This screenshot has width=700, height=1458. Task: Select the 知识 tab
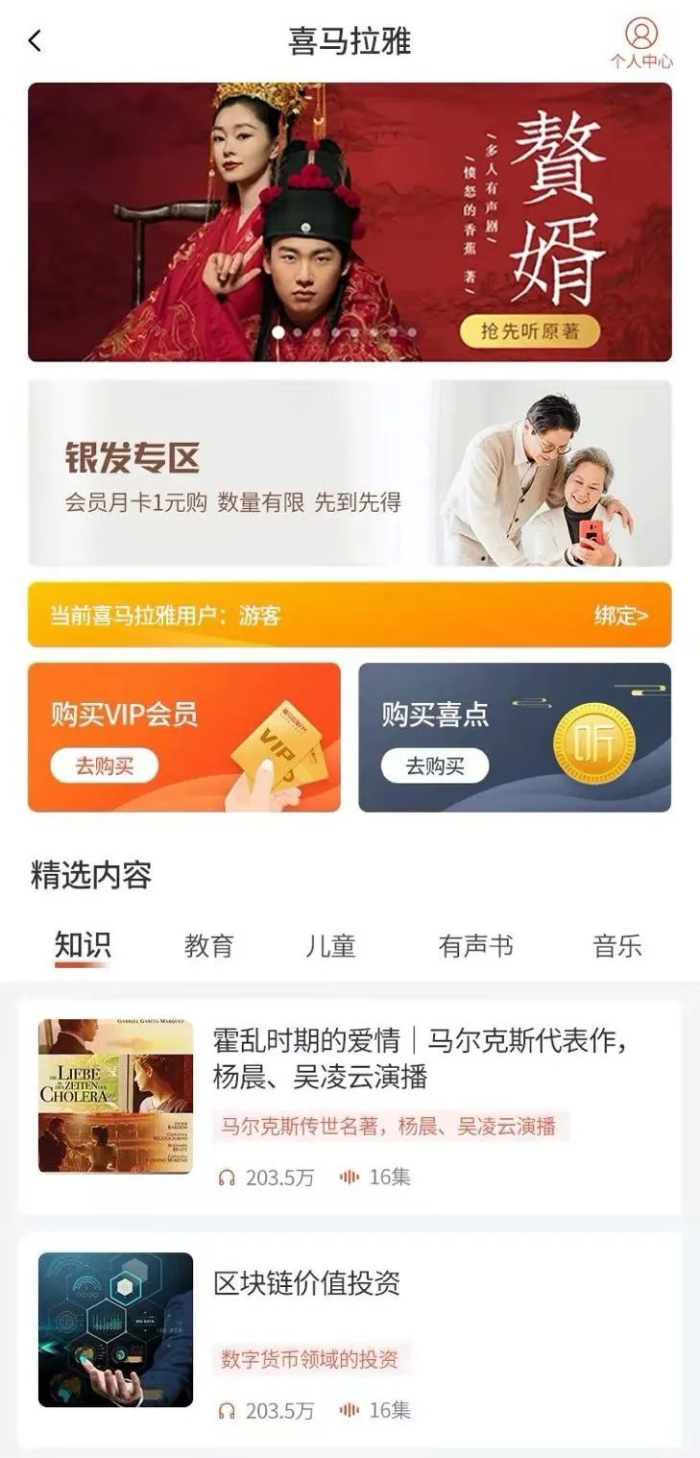tap(82, 946)
